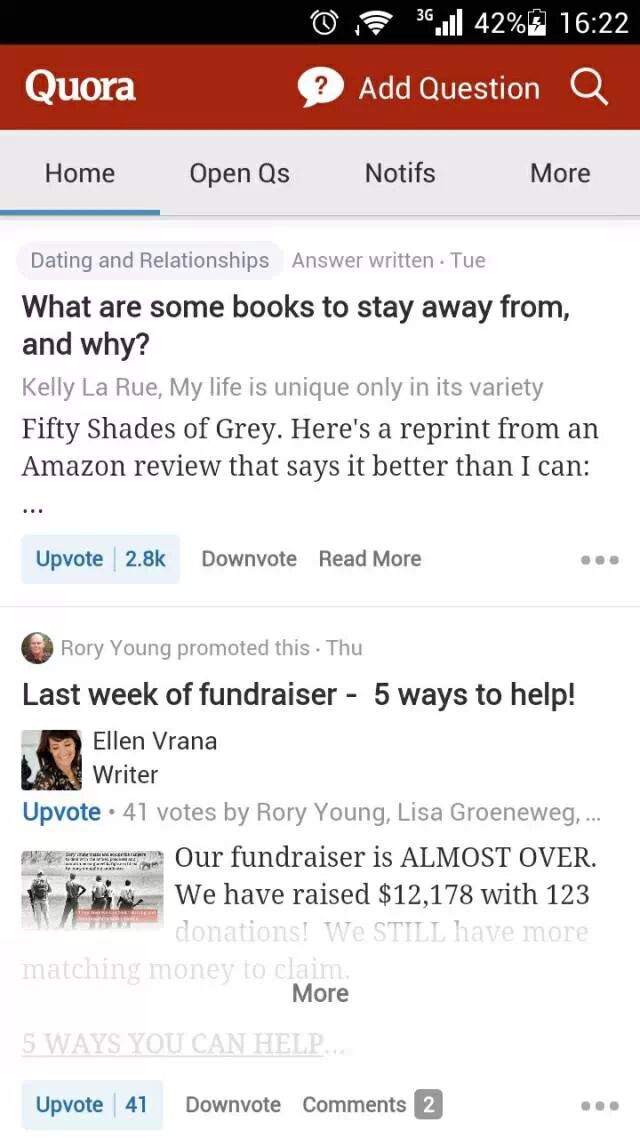The width and height of the screenshot is (640, 1138).
Task: Downvote the Fifty Shades of Grey answer
Action: 249,559
